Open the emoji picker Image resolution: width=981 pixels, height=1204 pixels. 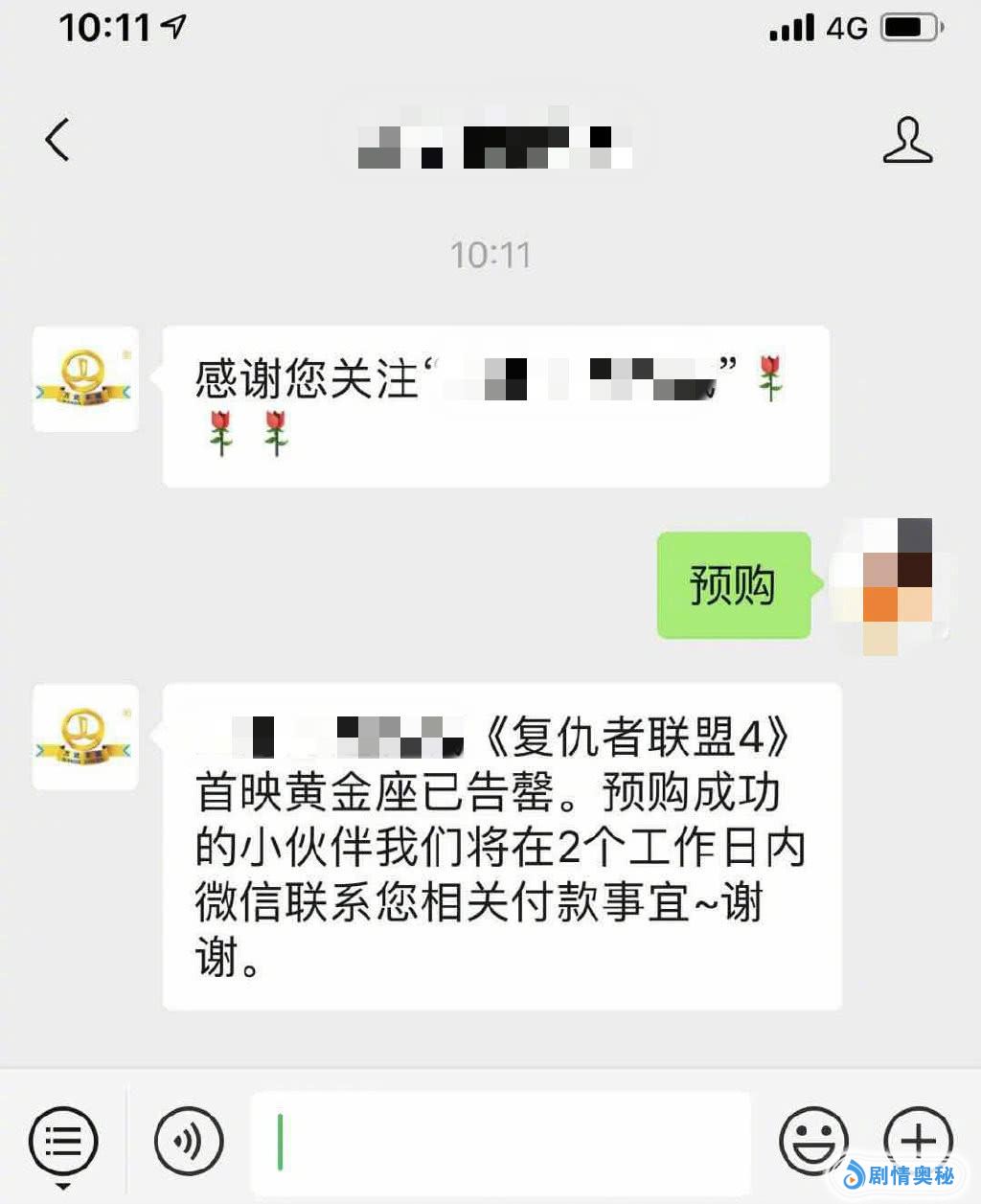pyautogui.click(x=813, y=1141)
